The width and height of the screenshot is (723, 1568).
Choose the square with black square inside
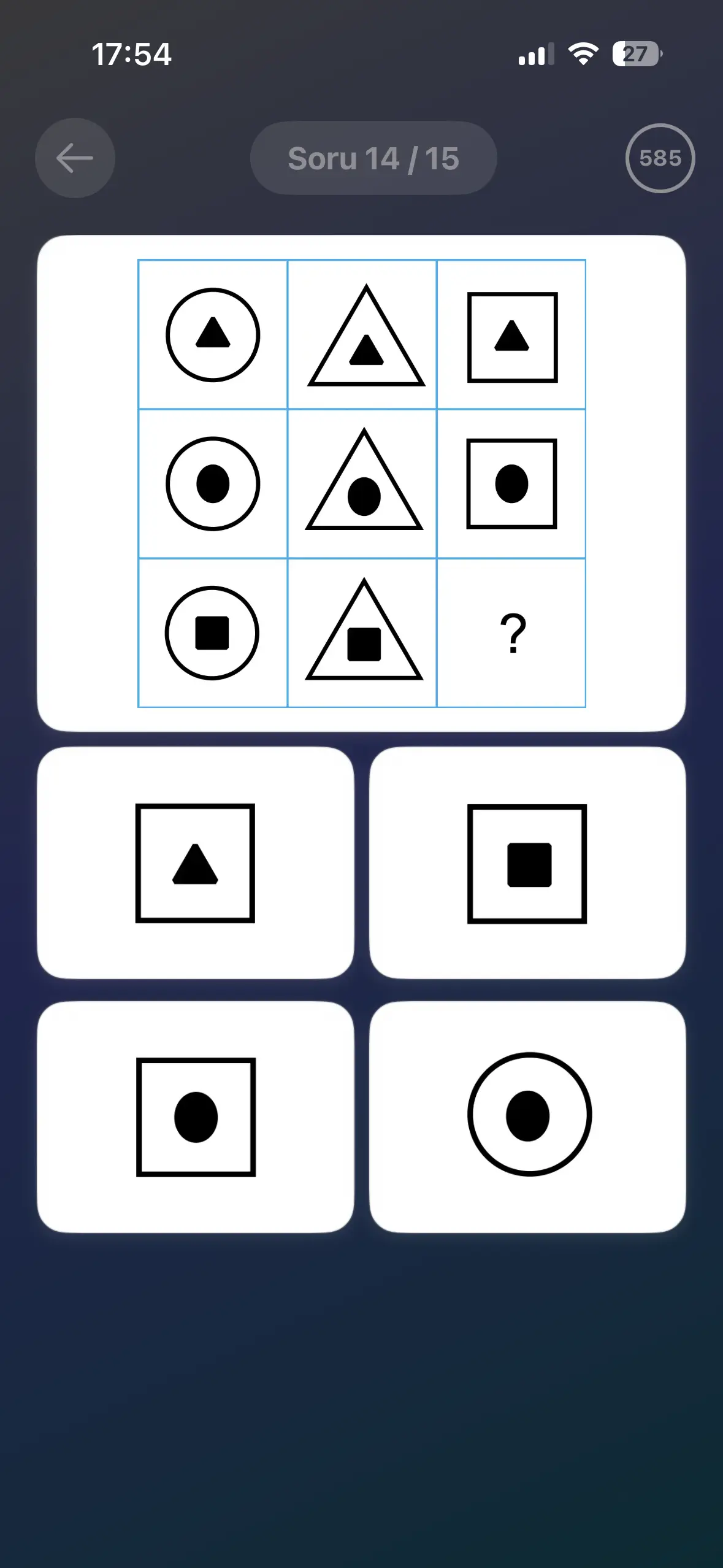tap(527, 863)
